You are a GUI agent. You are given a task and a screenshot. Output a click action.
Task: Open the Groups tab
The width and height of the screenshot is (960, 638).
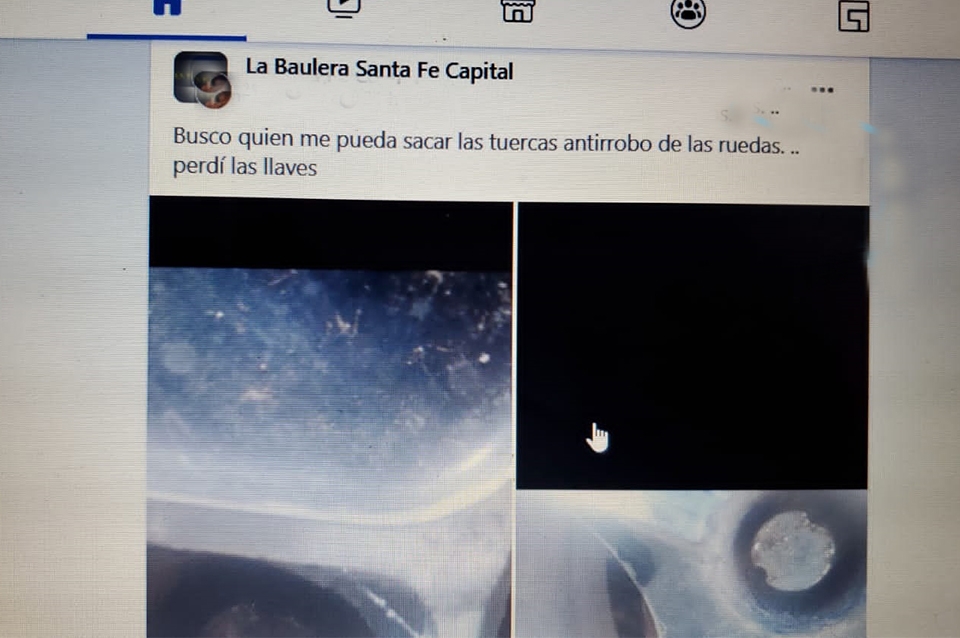click(688, 13)
